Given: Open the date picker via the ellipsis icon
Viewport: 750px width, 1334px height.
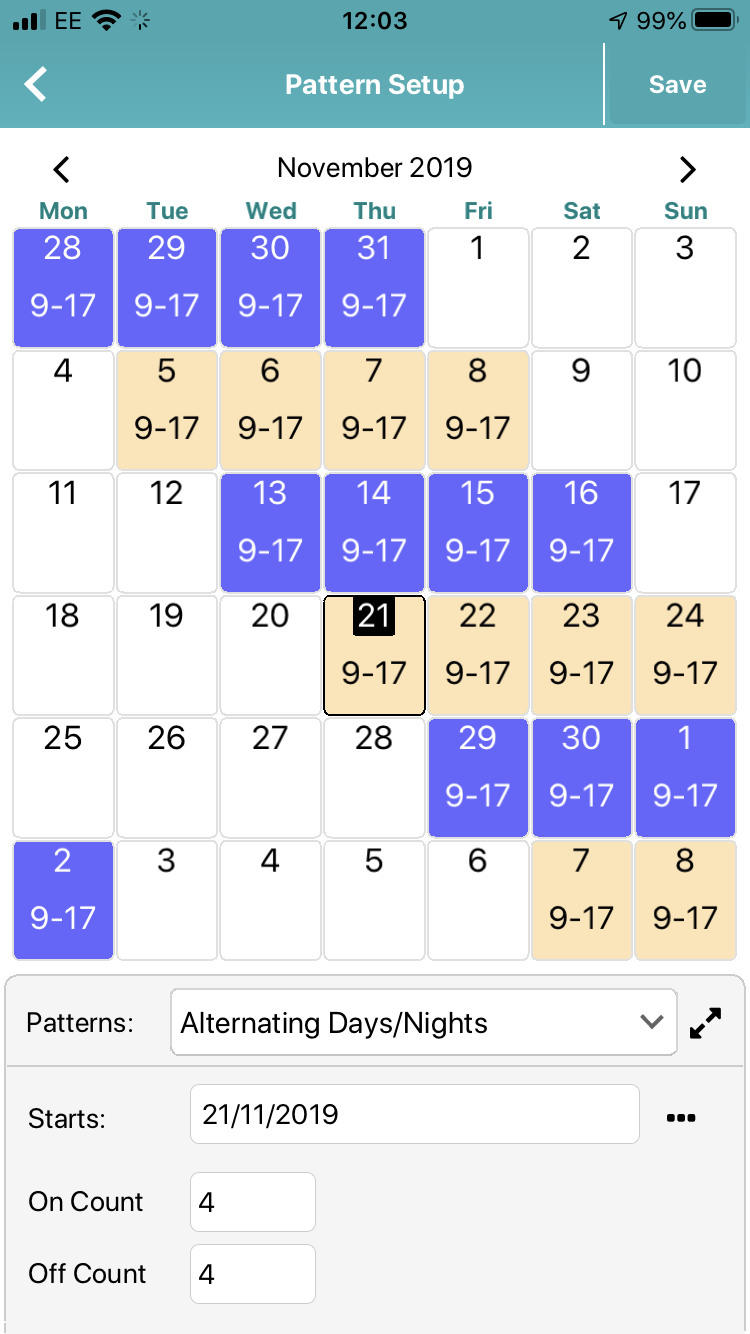Looking at the screenshot, I should (681, 1117).
